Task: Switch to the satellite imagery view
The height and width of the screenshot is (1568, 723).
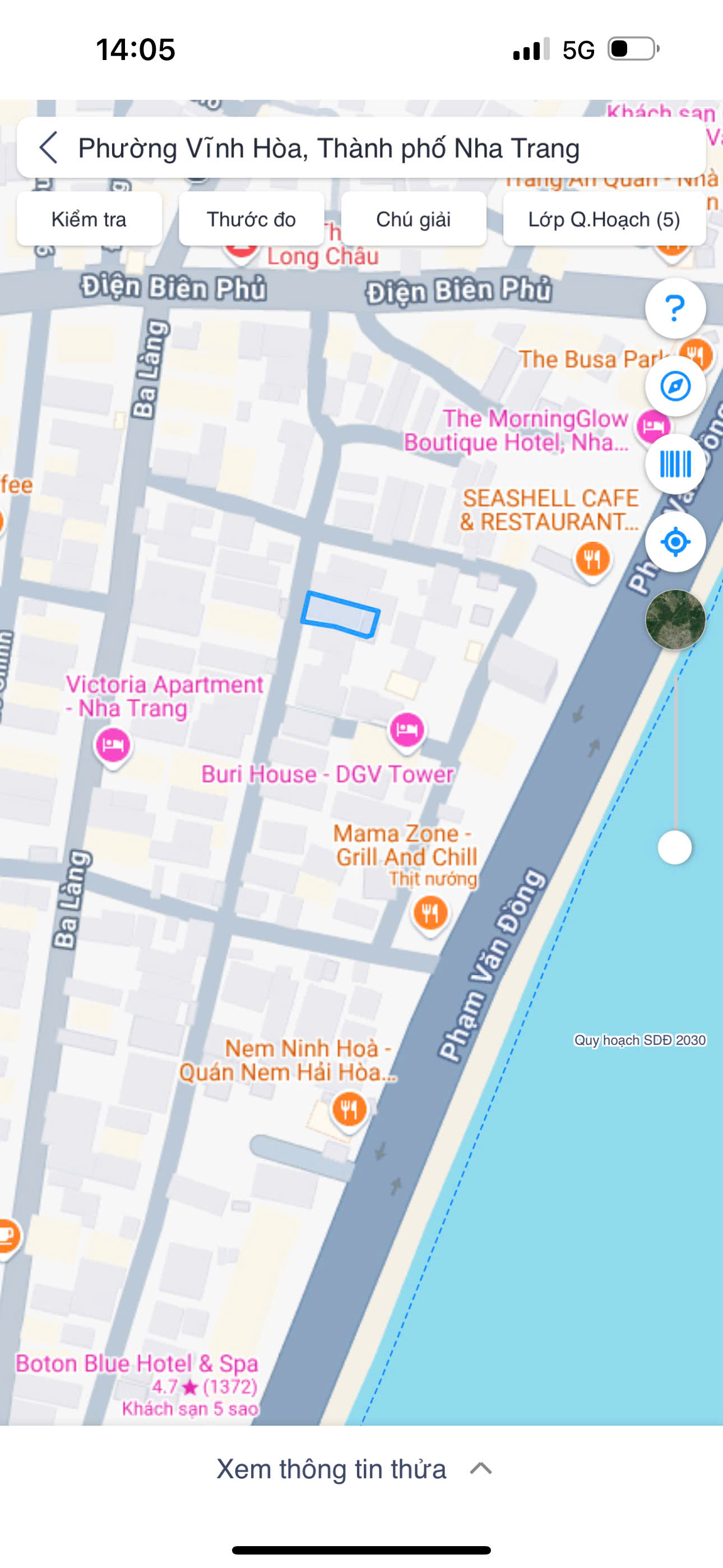Action: [675, 620]
